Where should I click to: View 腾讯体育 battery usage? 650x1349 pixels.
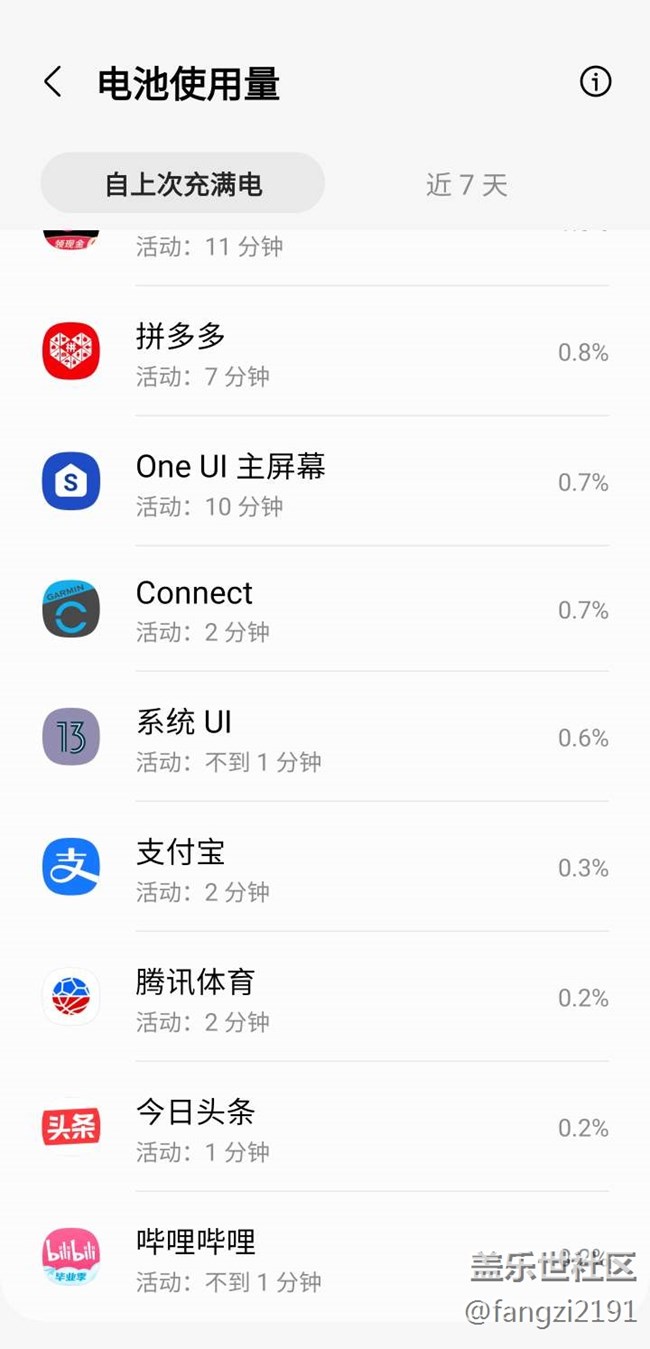[325, 998]
